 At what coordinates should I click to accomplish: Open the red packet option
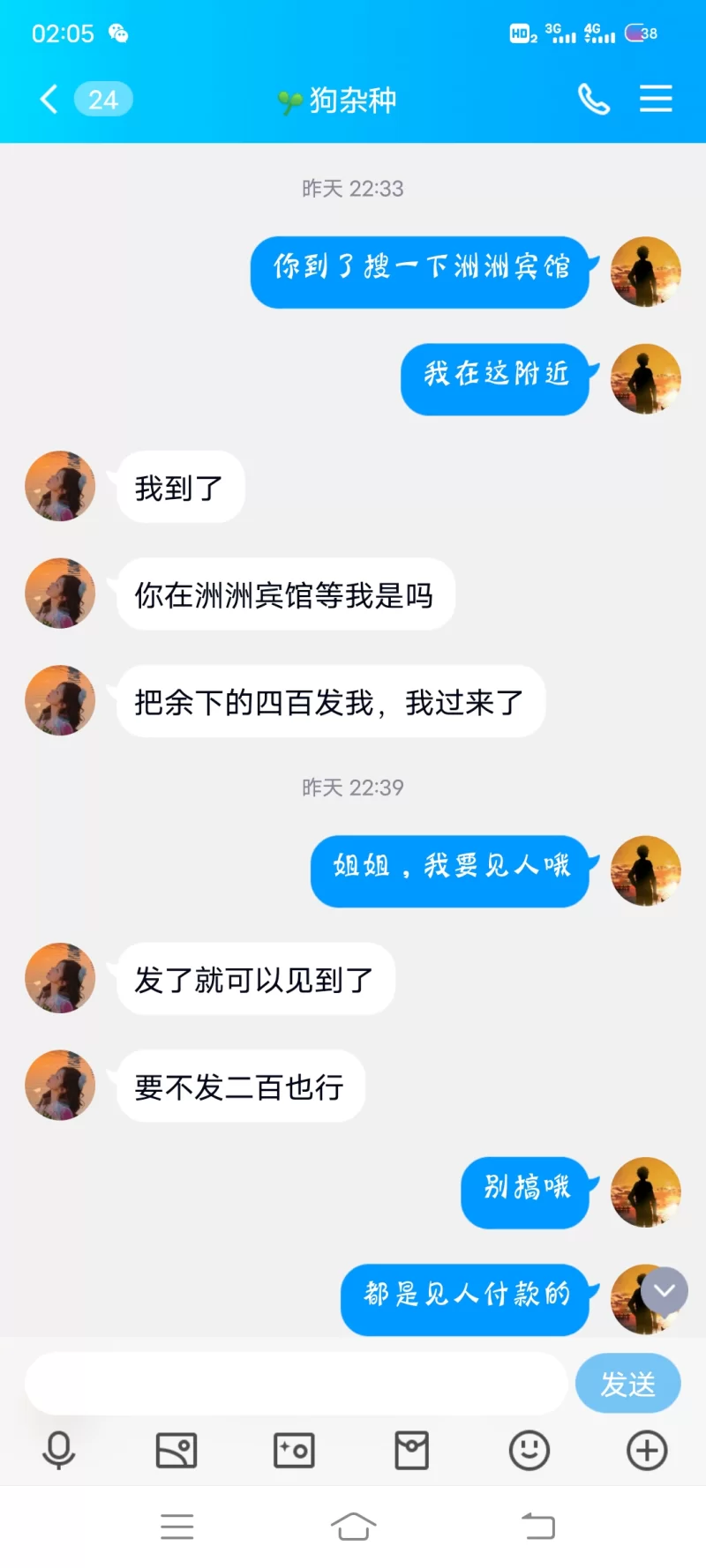coord(411,1451)
